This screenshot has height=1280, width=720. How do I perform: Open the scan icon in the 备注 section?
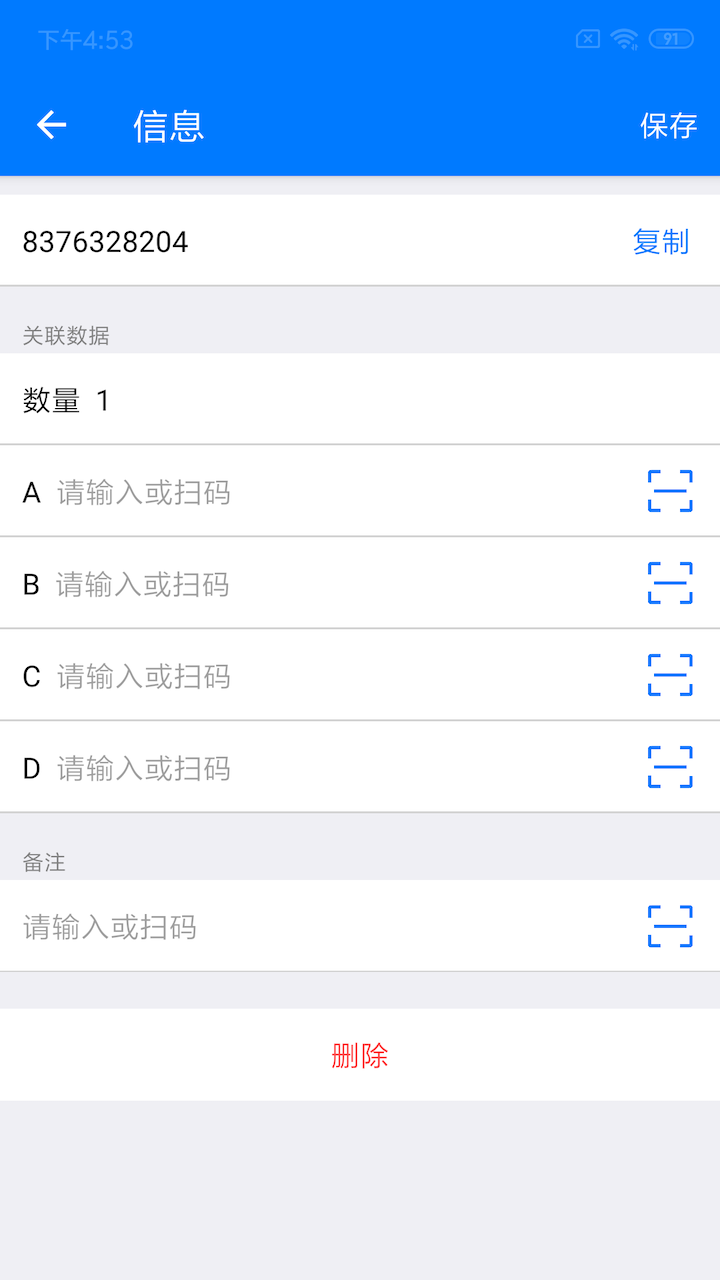668,927
